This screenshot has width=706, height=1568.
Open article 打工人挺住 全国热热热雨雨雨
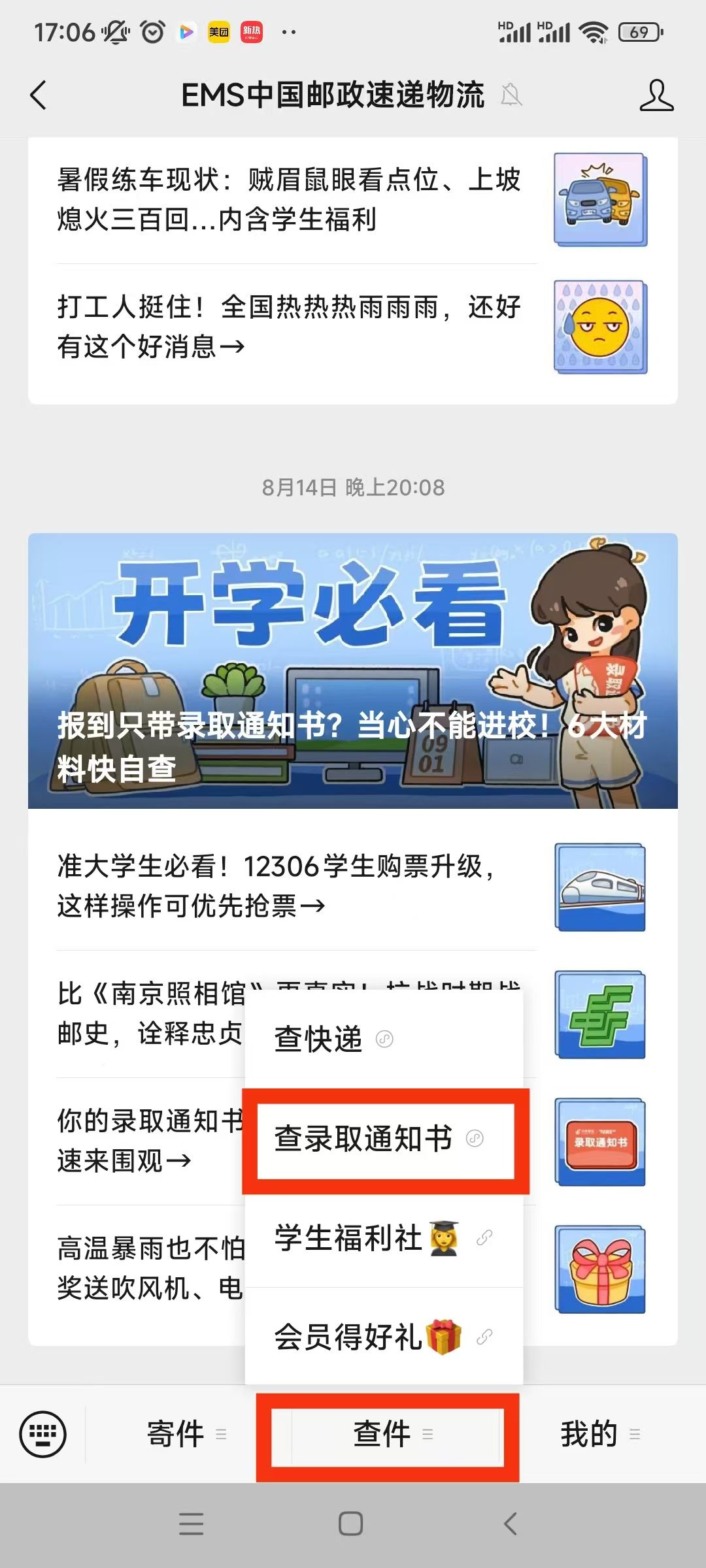point(288,327)
